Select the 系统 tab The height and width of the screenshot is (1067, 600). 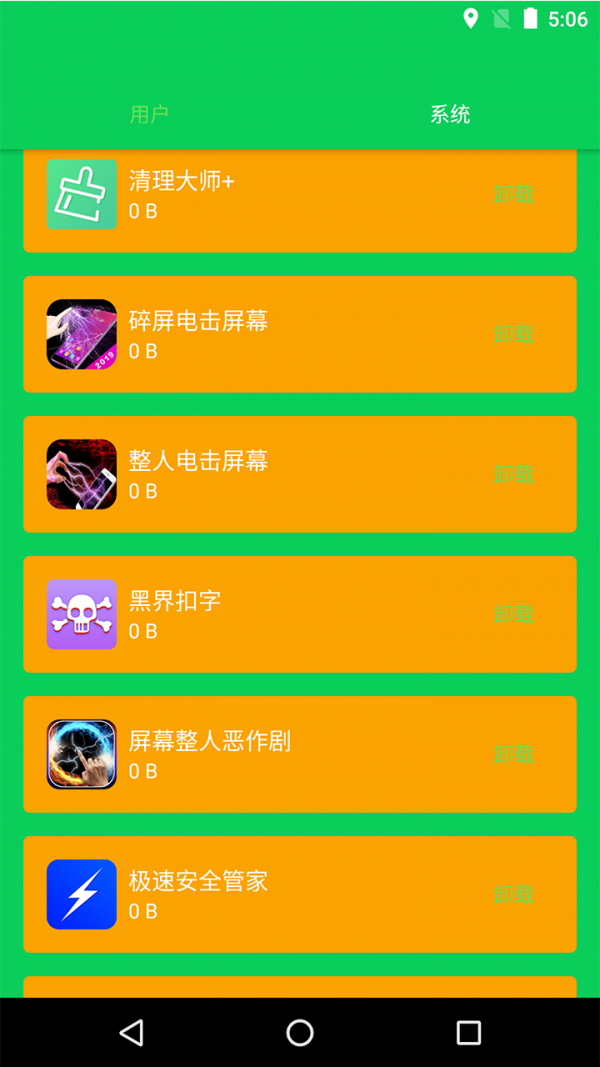coord(450,115)
